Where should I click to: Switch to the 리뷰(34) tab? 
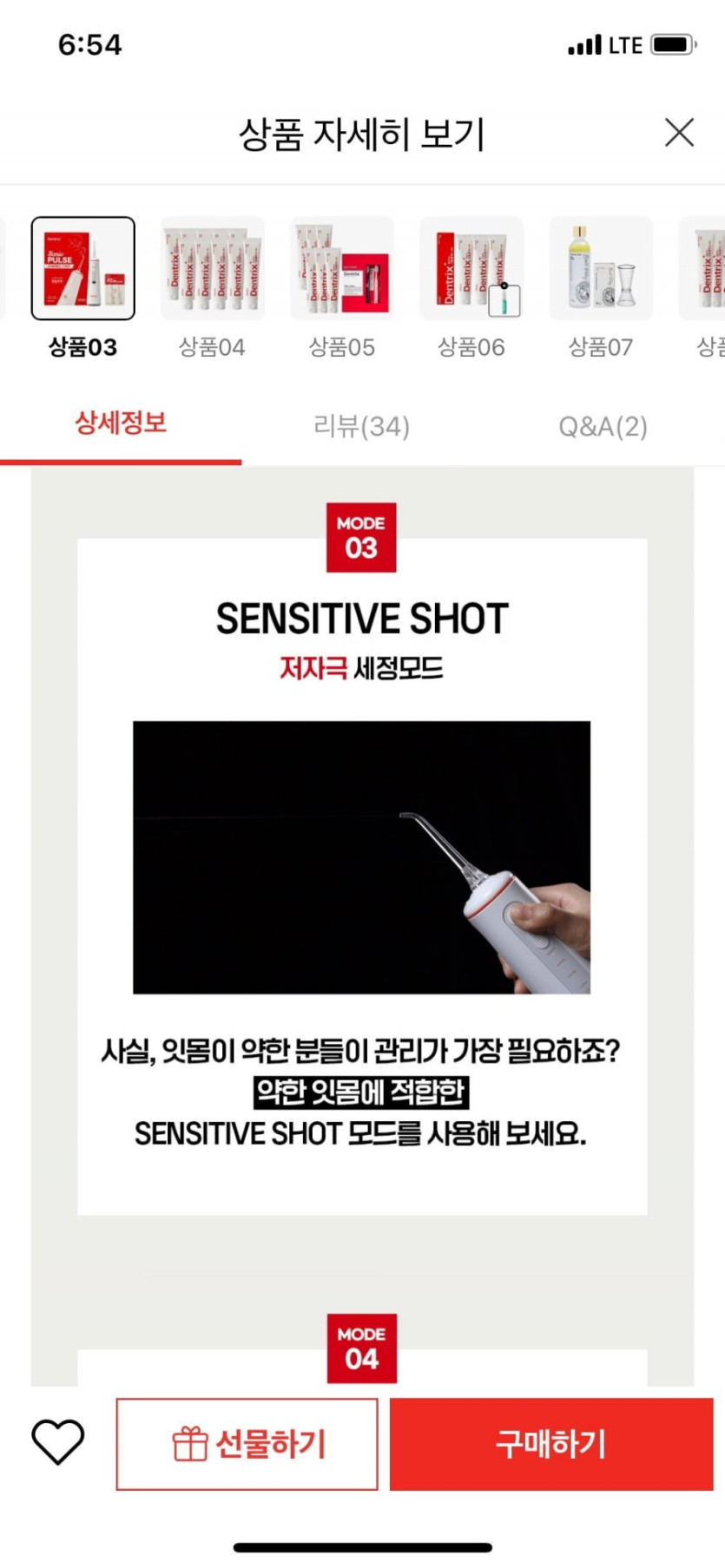pos(361,426)
